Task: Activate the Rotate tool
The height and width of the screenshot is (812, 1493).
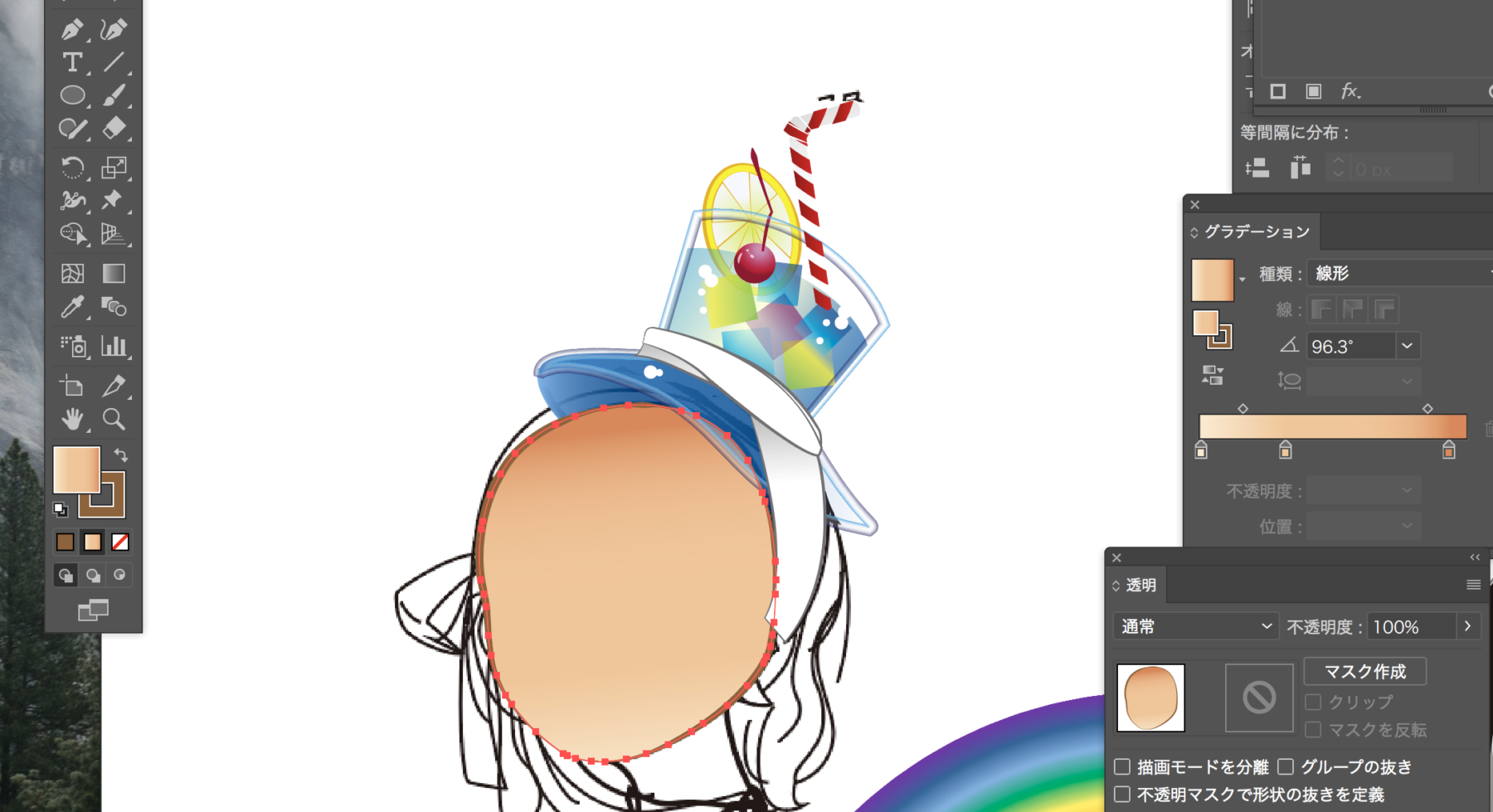Action: 72,168
